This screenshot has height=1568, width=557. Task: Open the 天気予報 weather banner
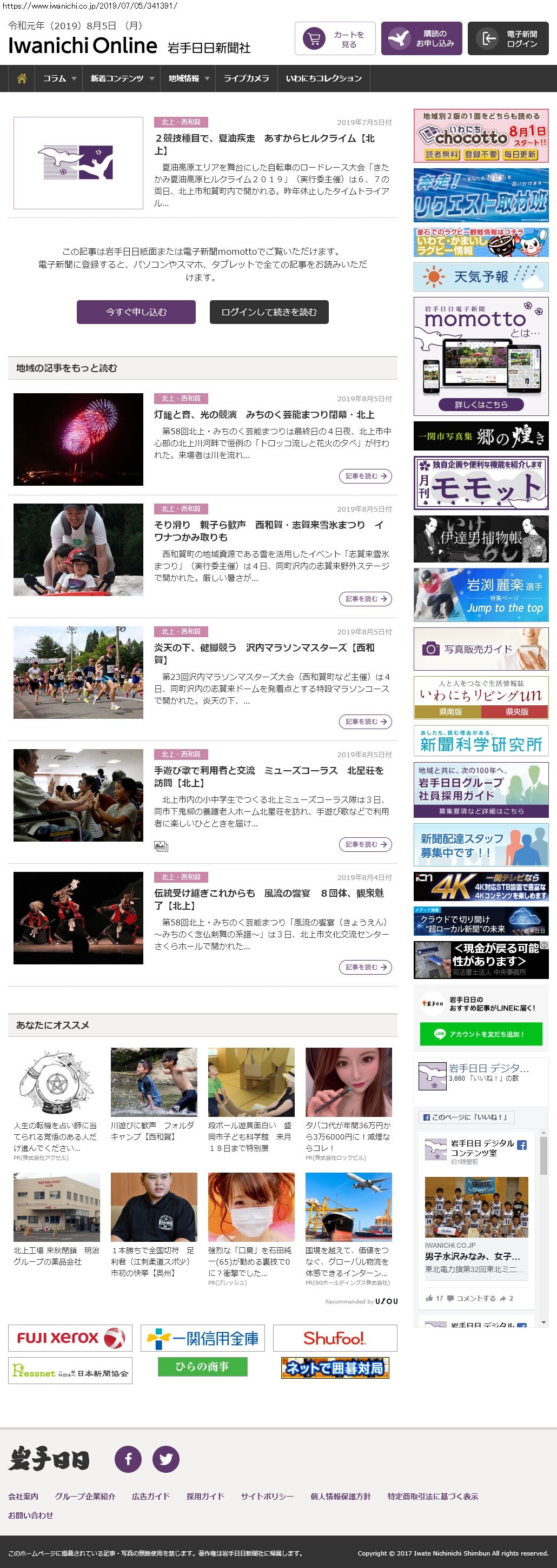click(480, 277)
